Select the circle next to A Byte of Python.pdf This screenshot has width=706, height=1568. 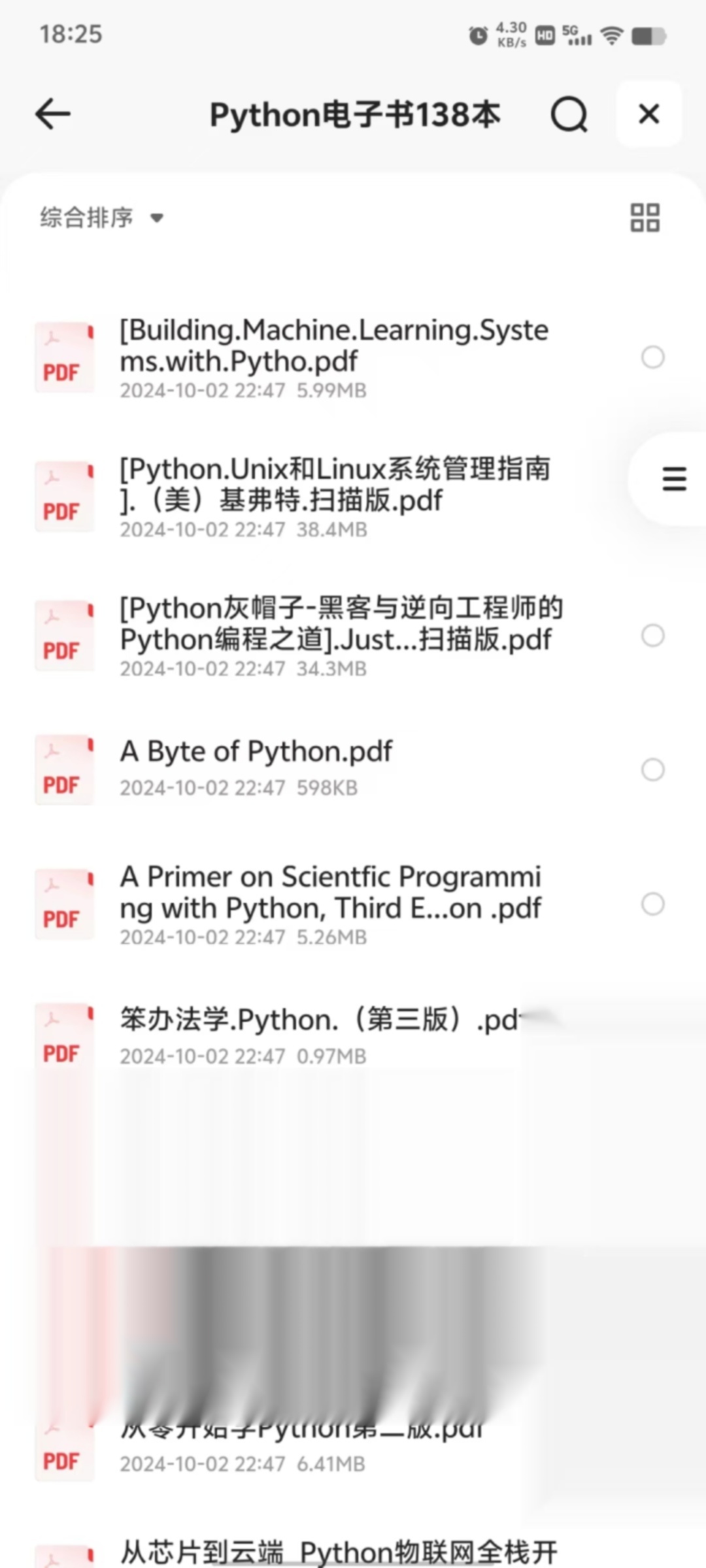tap(653, 770)
